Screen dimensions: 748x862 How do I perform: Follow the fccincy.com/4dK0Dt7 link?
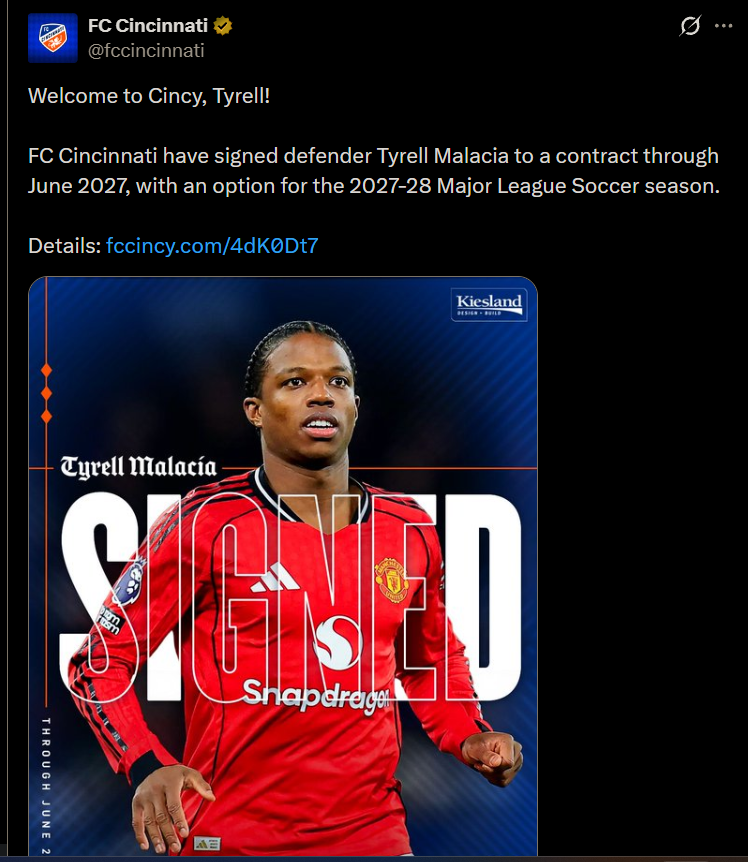(x=212, y=246)
